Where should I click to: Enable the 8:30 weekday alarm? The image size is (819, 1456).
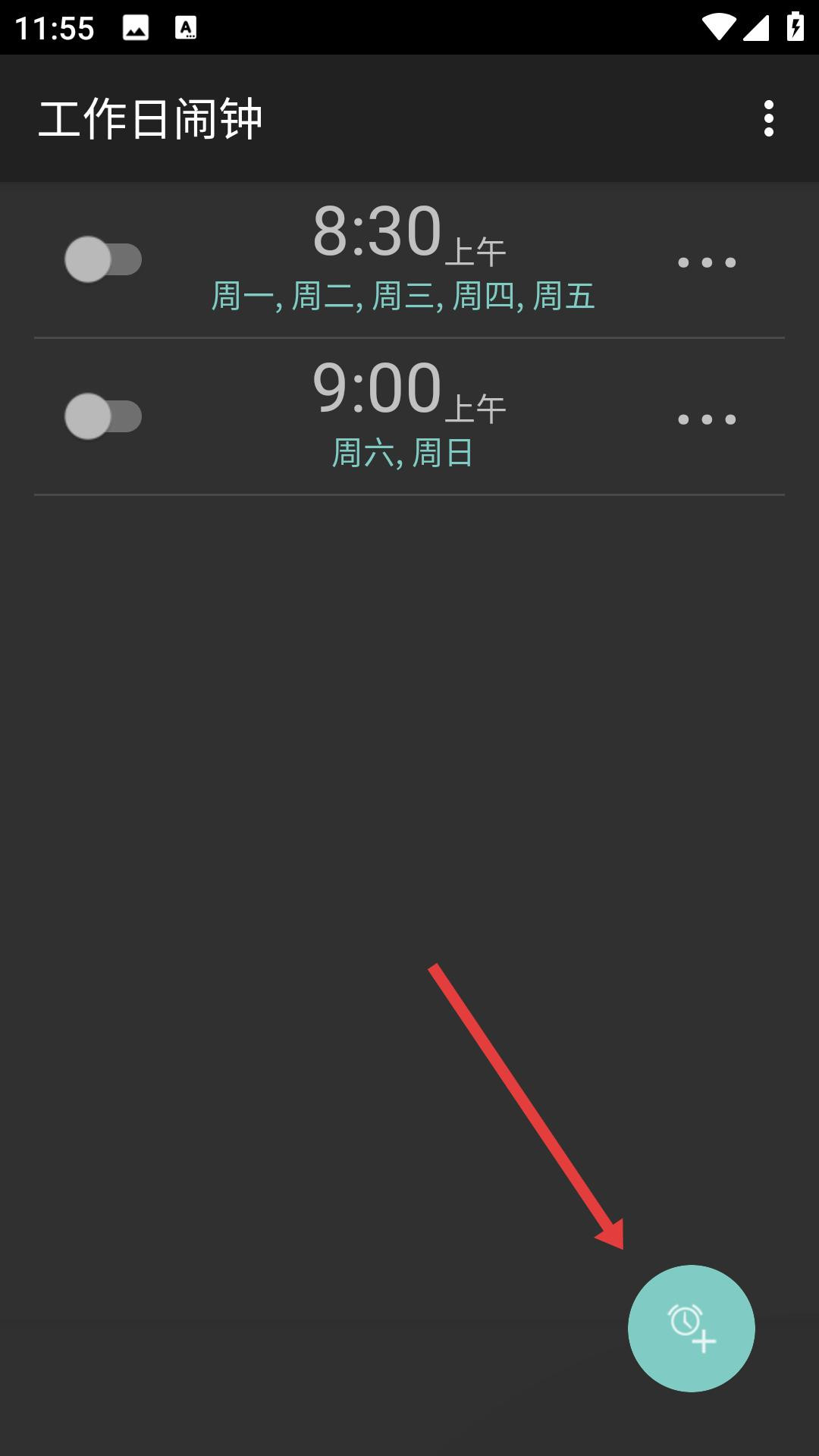tap(103, 259)
